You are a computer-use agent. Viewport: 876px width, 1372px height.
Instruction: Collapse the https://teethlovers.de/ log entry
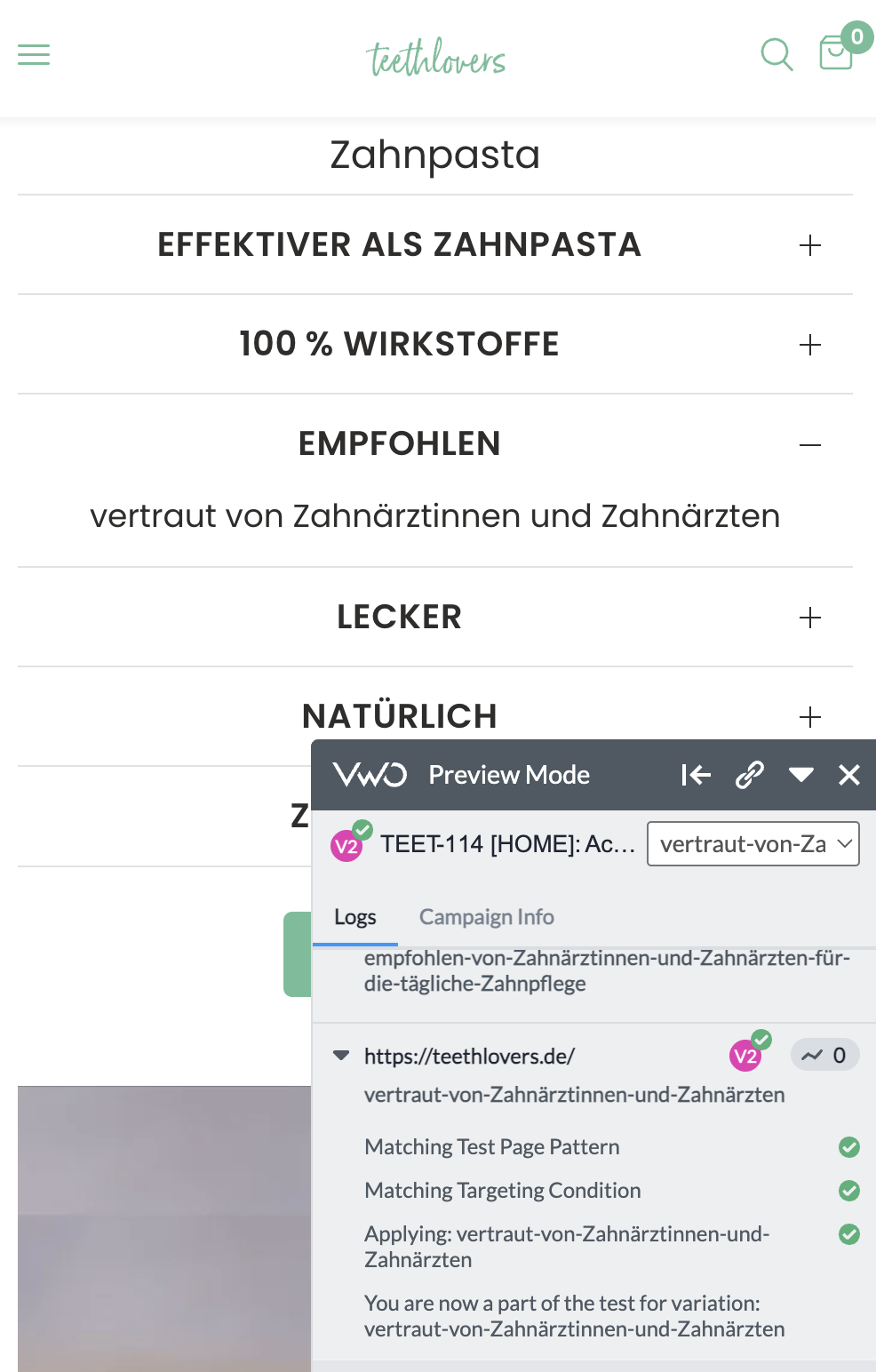(x=341, y=1056)
